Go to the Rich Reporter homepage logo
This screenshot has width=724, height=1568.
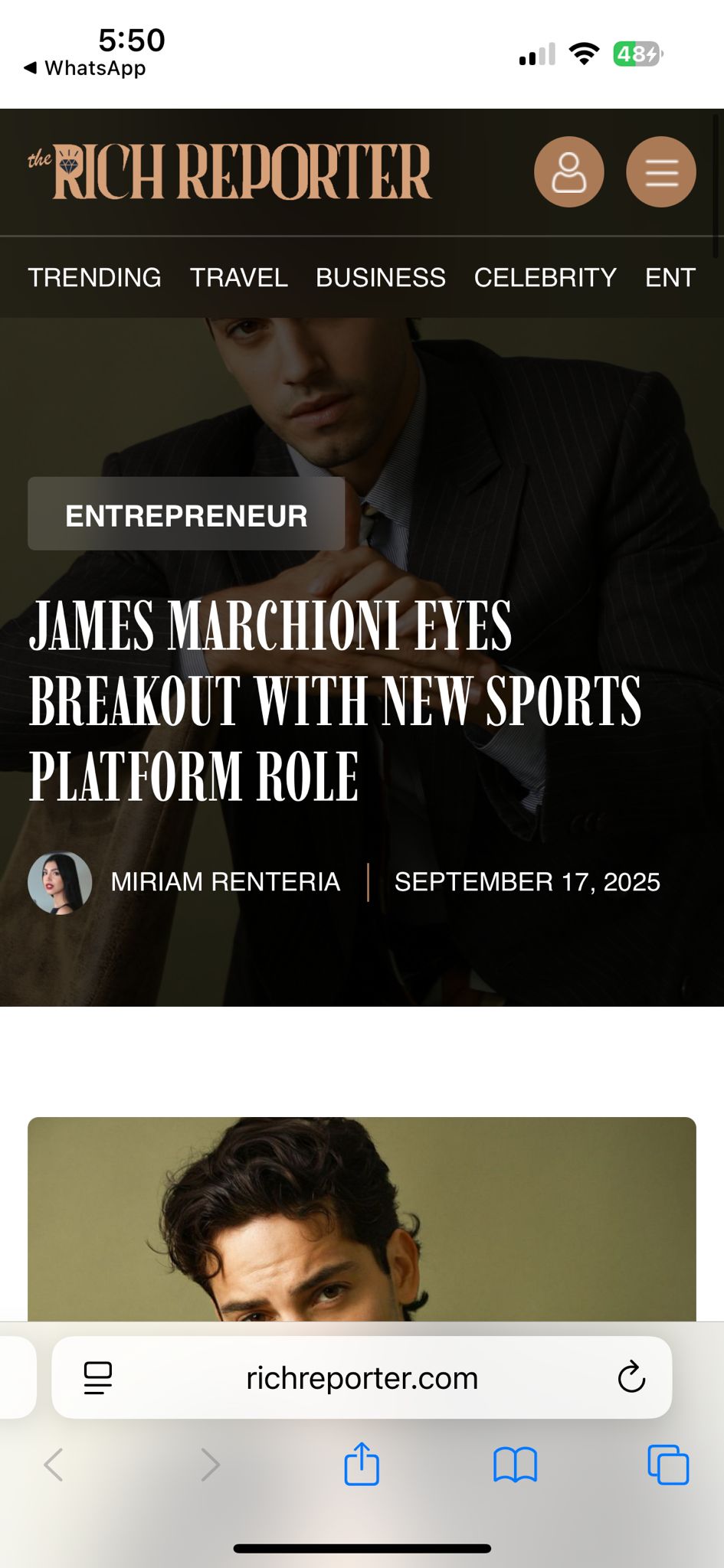(230, 171)
